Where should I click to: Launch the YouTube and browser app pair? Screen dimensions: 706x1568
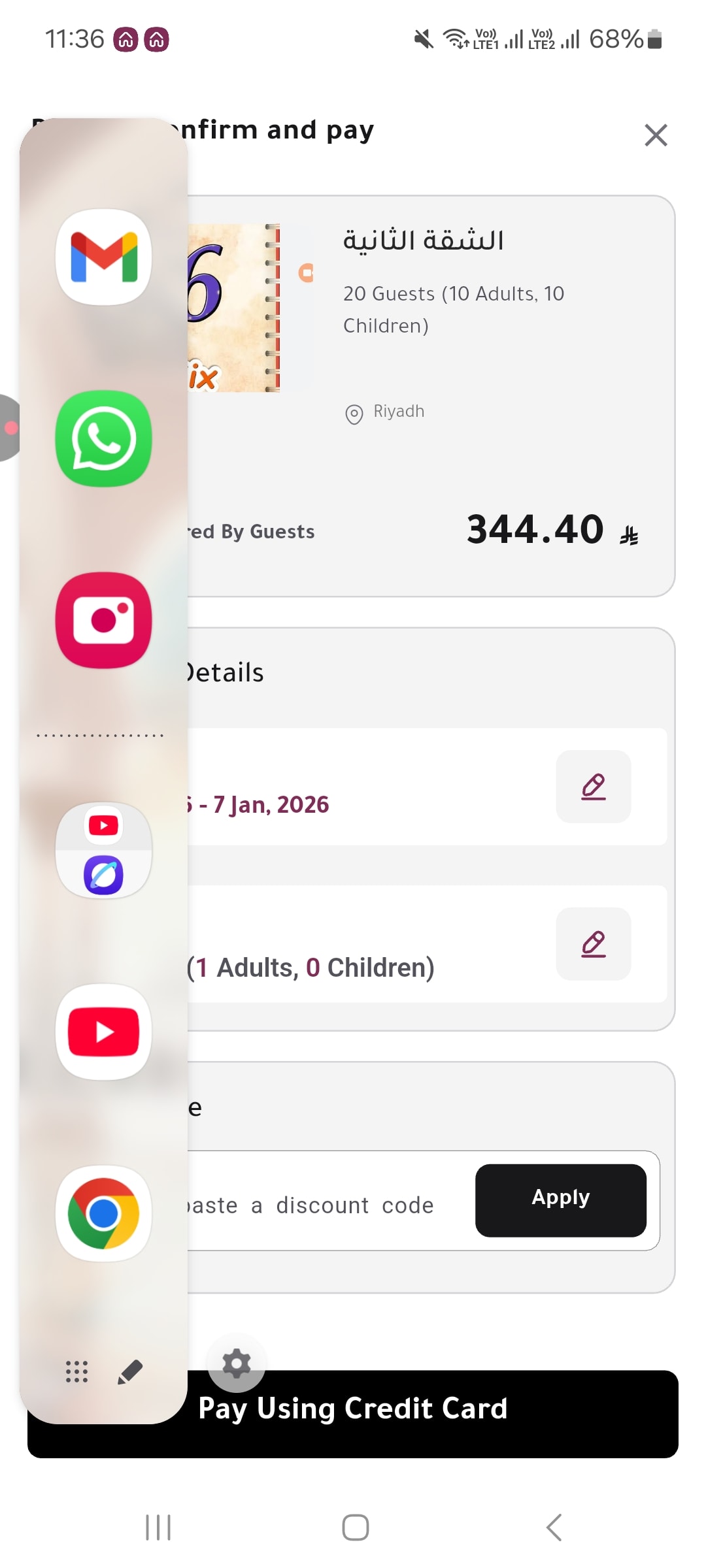tap(104, 851)
